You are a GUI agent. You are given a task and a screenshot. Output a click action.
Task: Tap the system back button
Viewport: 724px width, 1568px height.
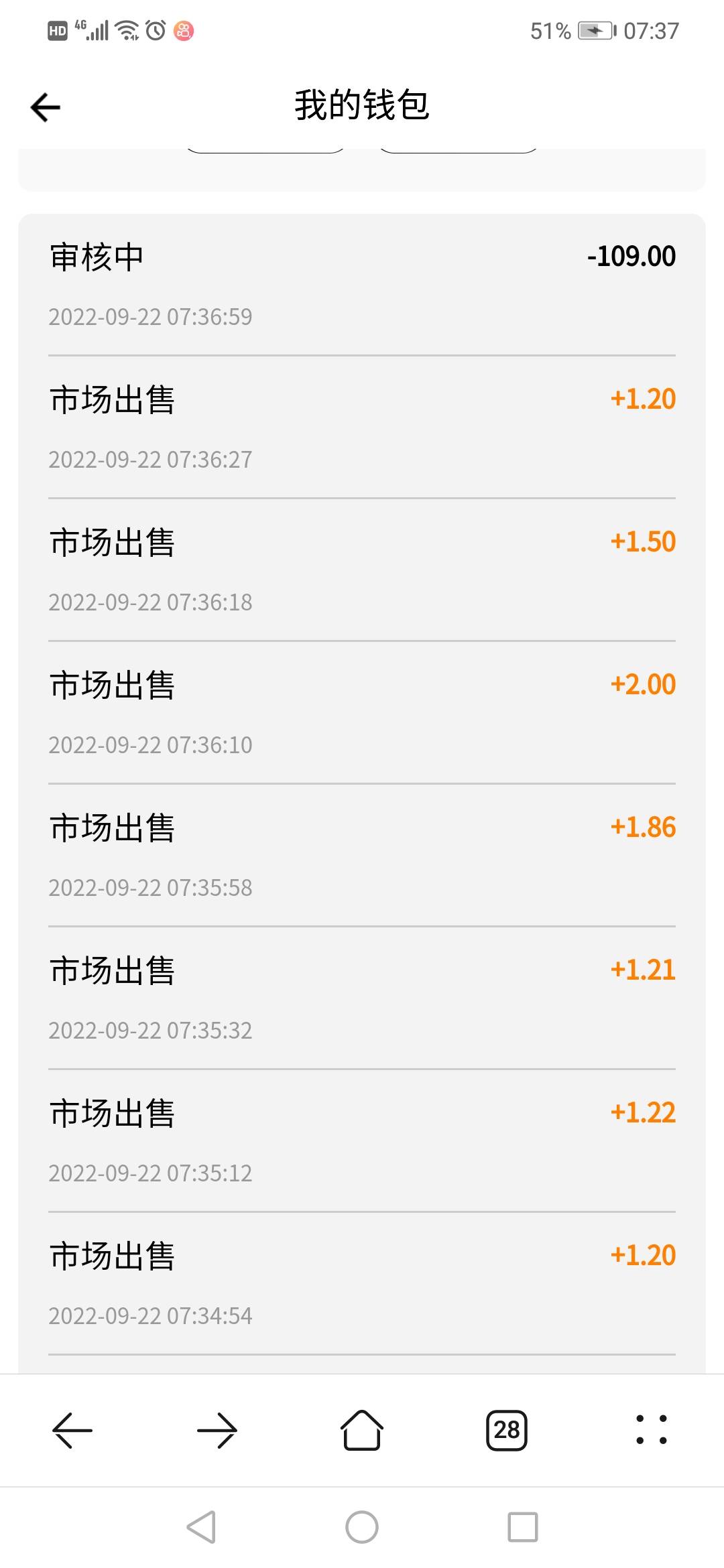coord(201,1527)
